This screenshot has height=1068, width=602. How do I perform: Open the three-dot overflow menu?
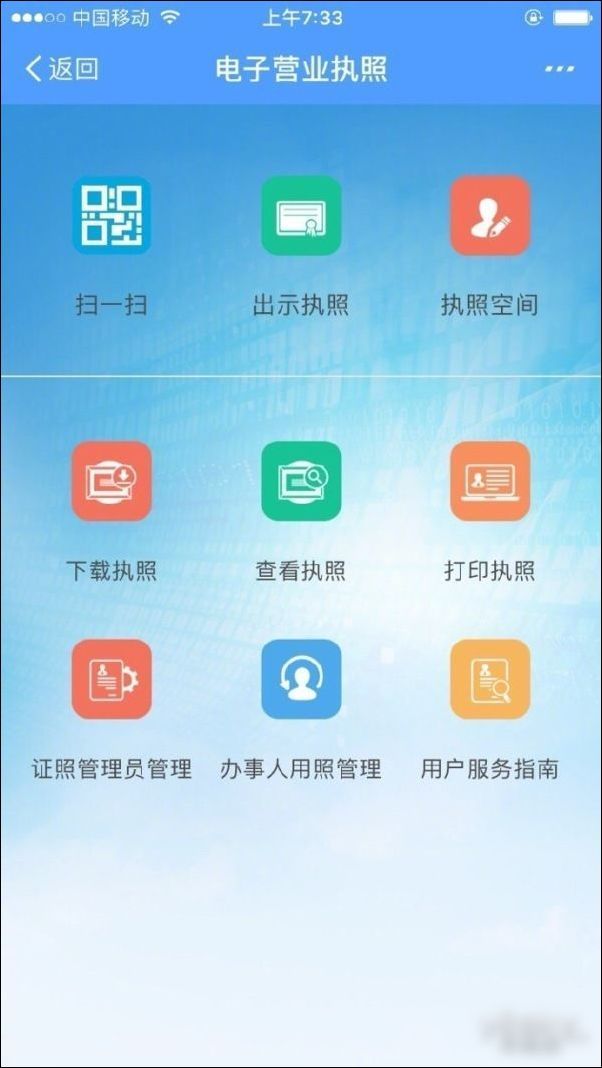click(559, 69)
